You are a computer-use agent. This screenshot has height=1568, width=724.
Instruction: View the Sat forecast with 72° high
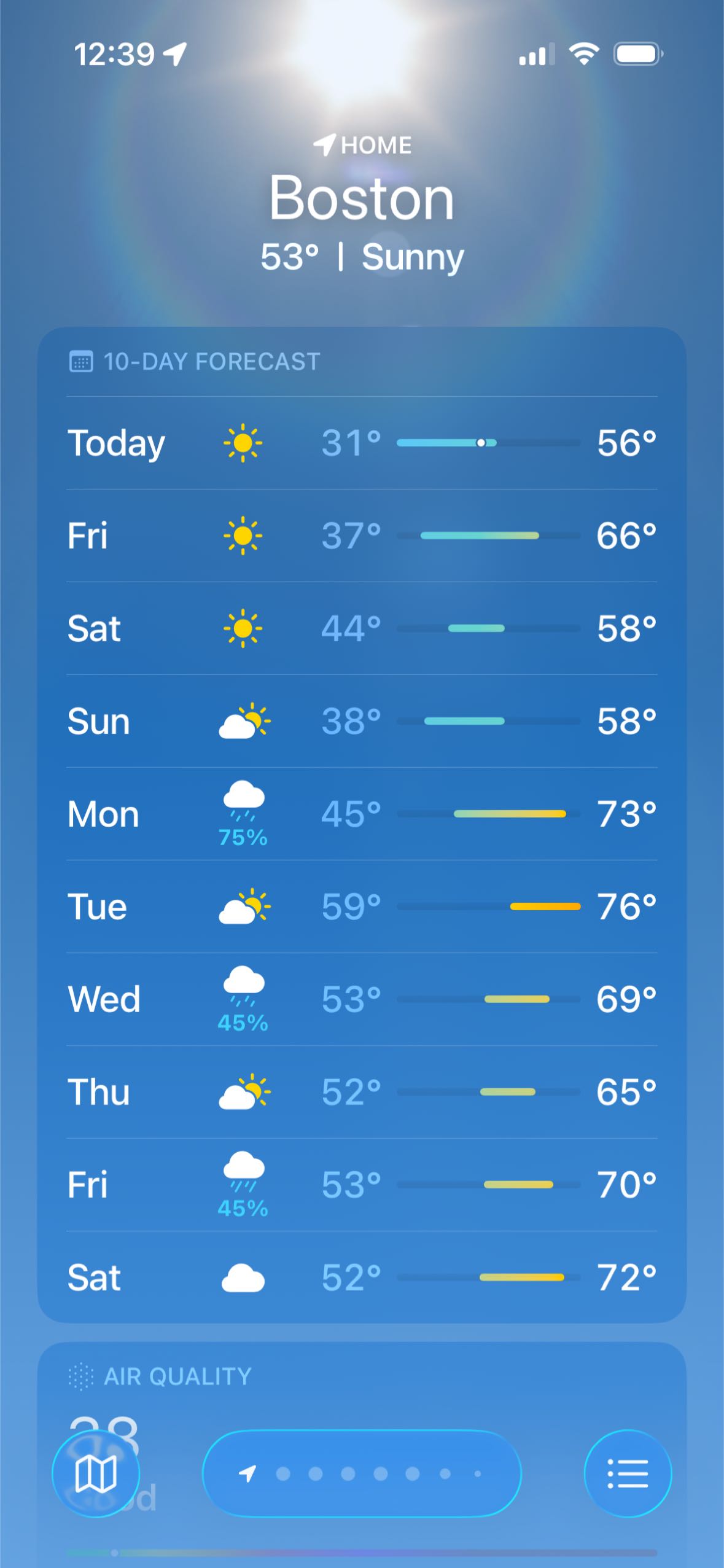[362, 1277]
